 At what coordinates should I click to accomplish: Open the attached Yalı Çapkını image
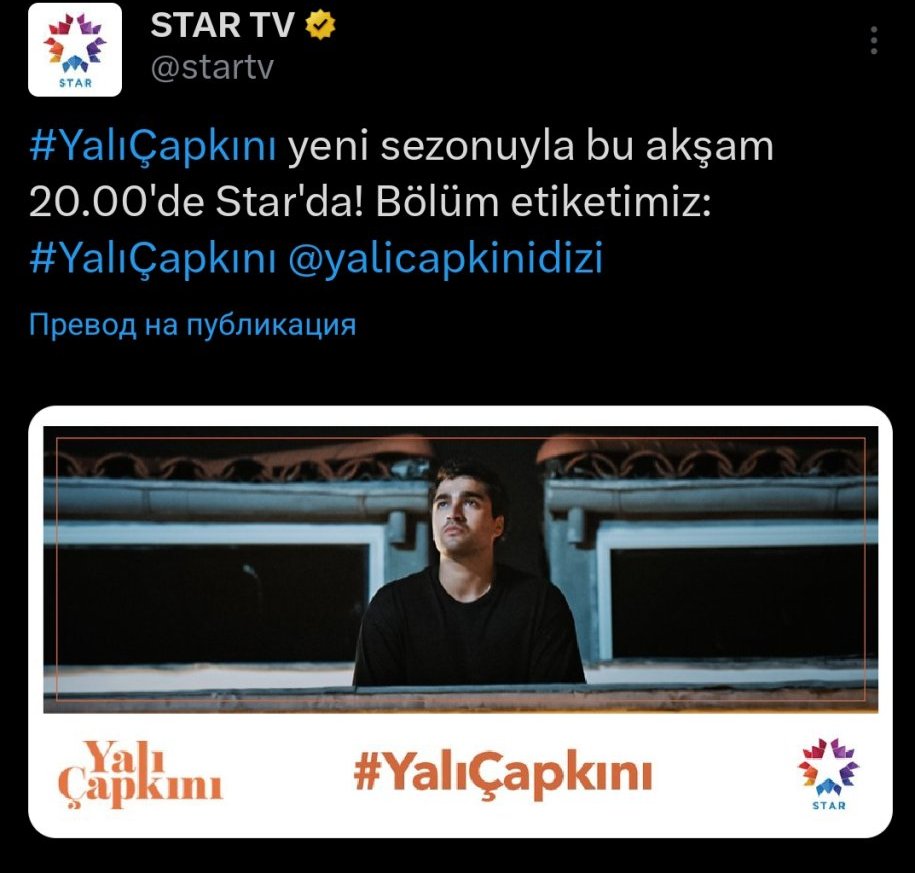(460, 621)
